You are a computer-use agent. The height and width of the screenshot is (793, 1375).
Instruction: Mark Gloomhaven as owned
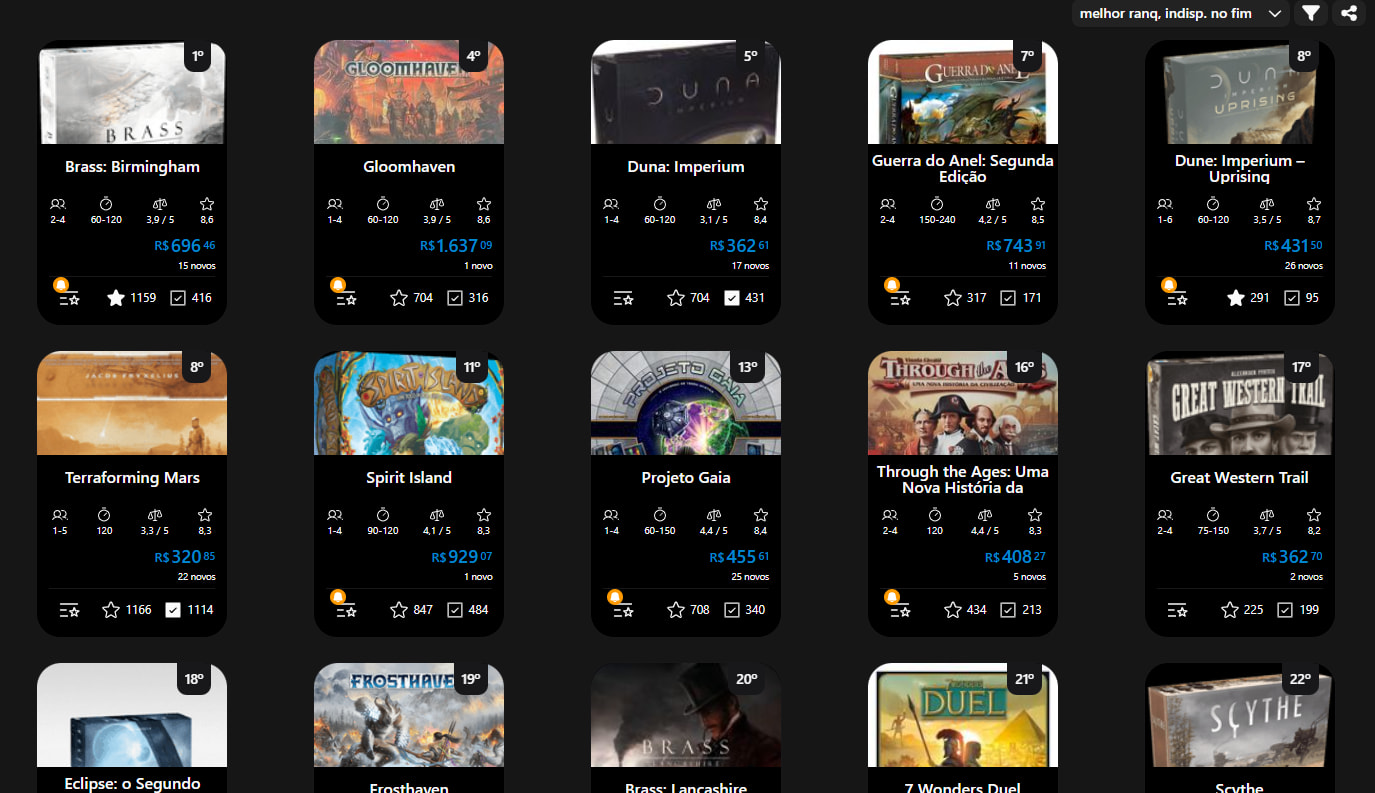(455, 298)
